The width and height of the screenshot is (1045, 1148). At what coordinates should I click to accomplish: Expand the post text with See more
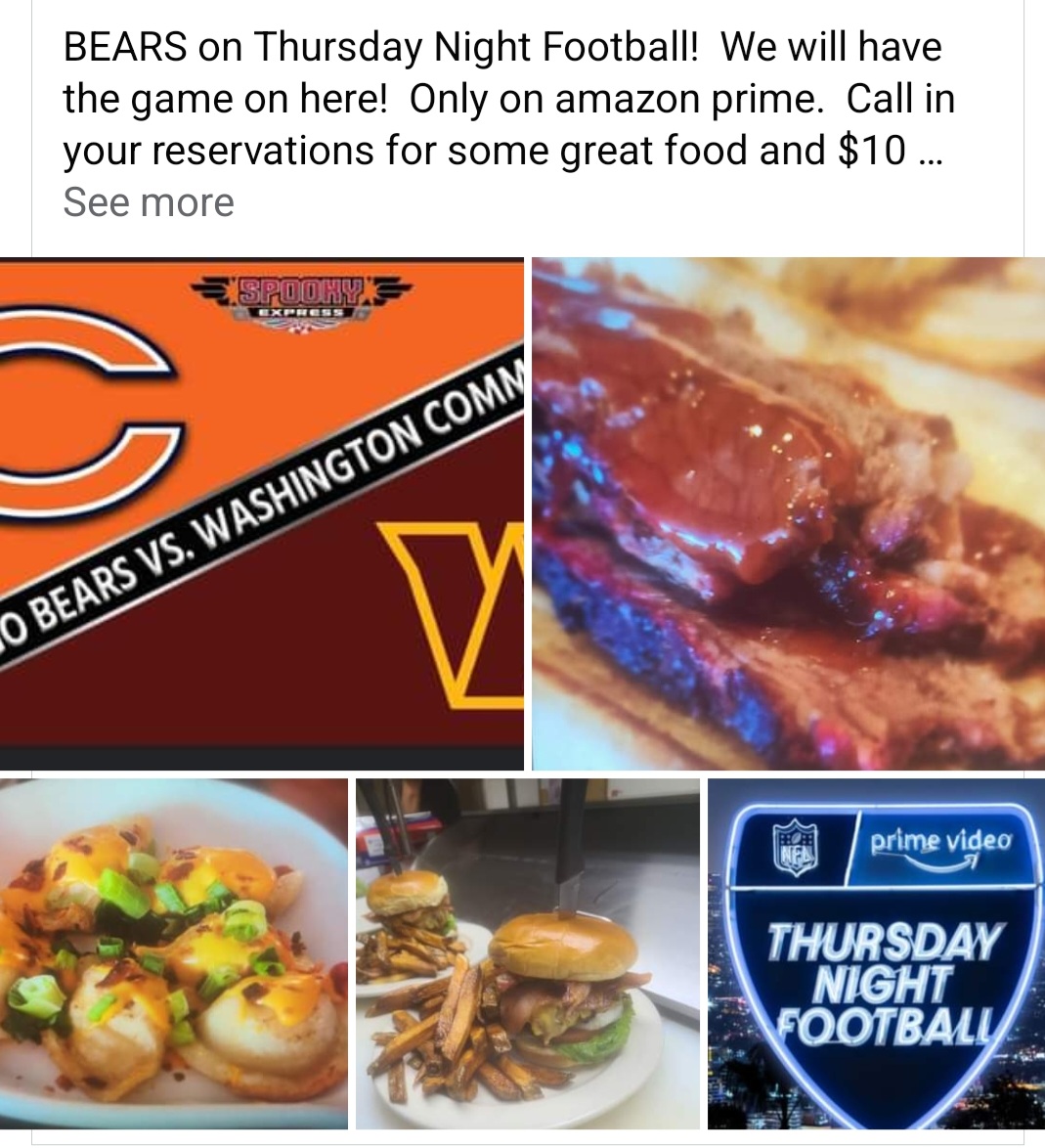149,202
